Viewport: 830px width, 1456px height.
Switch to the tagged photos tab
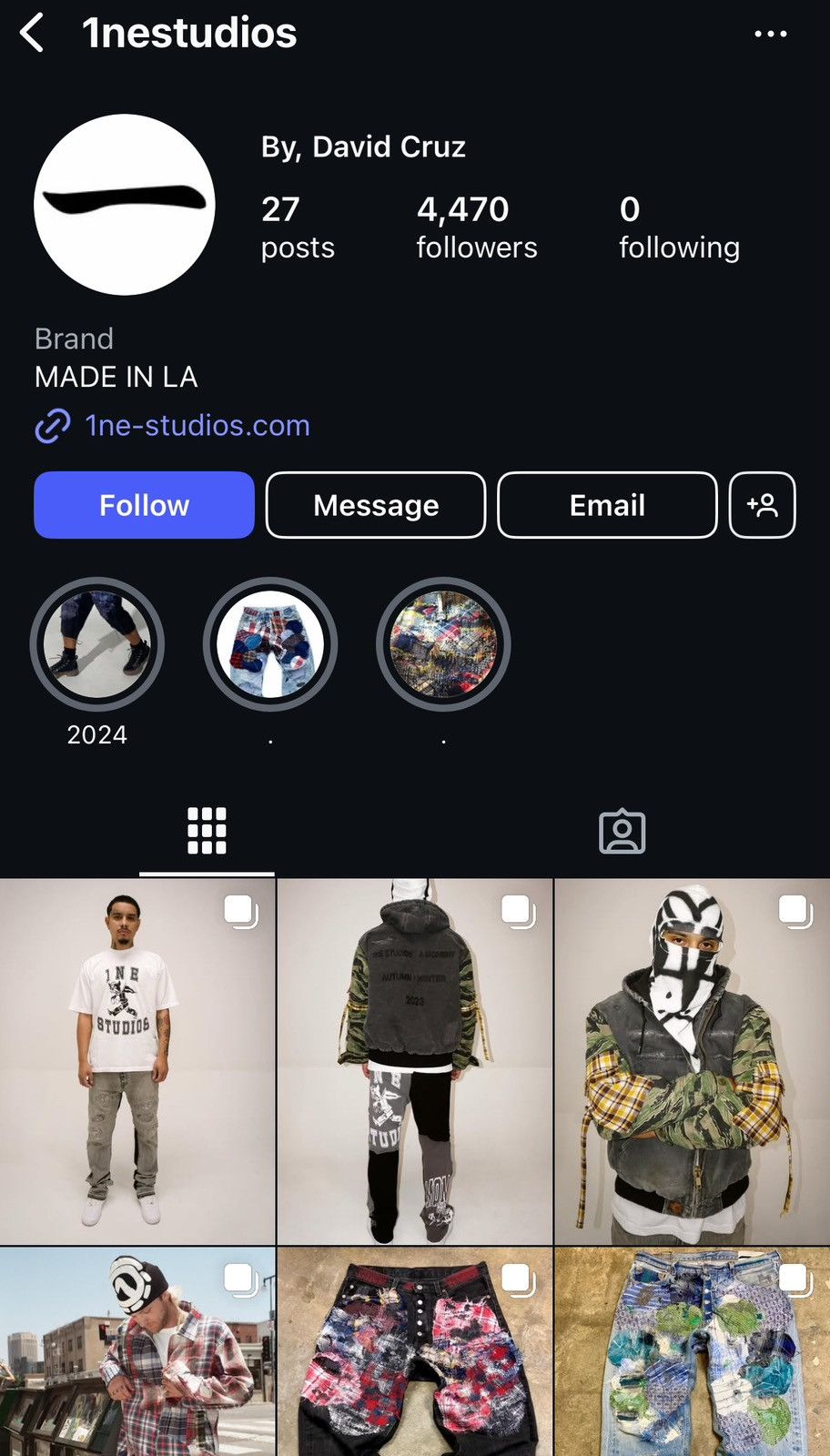622,831
